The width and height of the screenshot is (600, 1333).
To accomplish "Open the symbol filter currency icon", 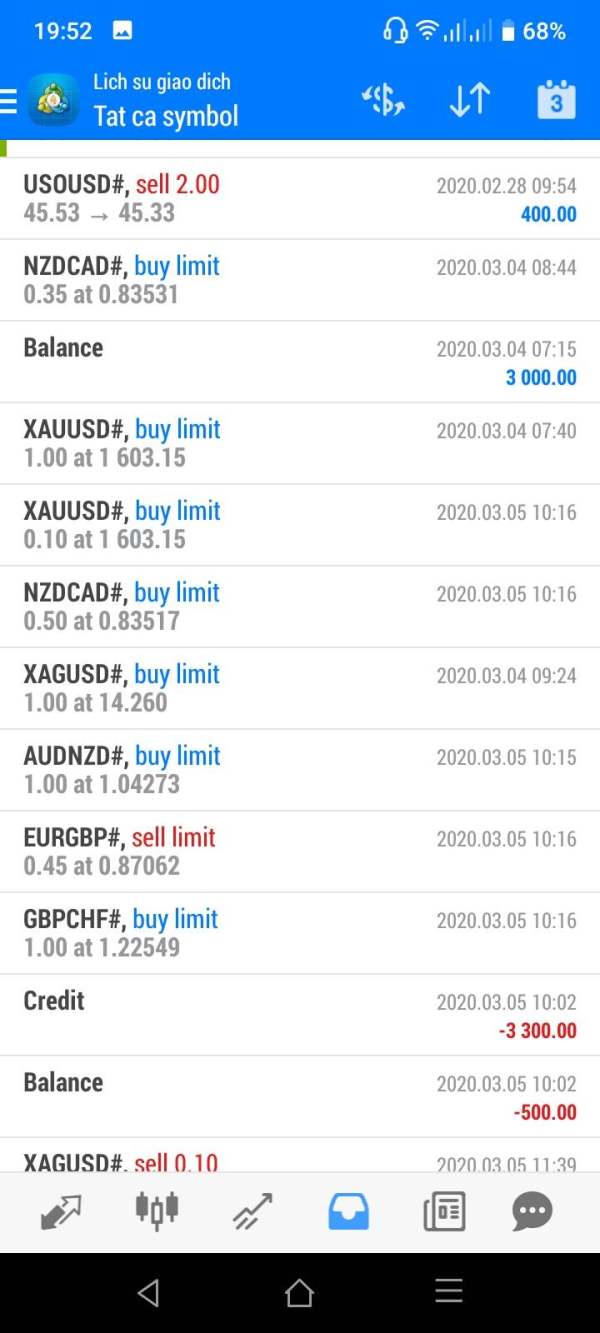I will 383,100.
